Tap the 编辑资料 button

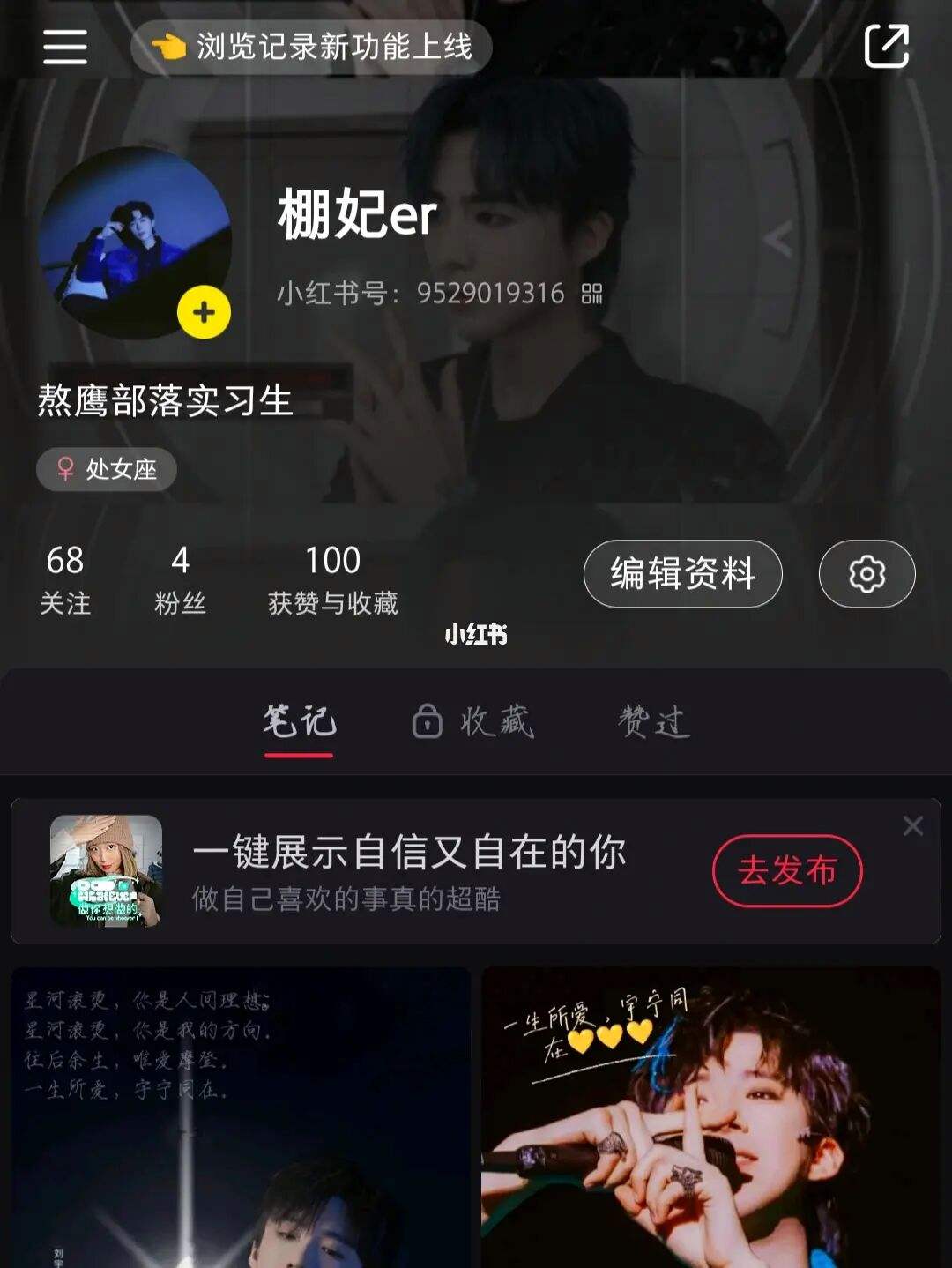684,572
